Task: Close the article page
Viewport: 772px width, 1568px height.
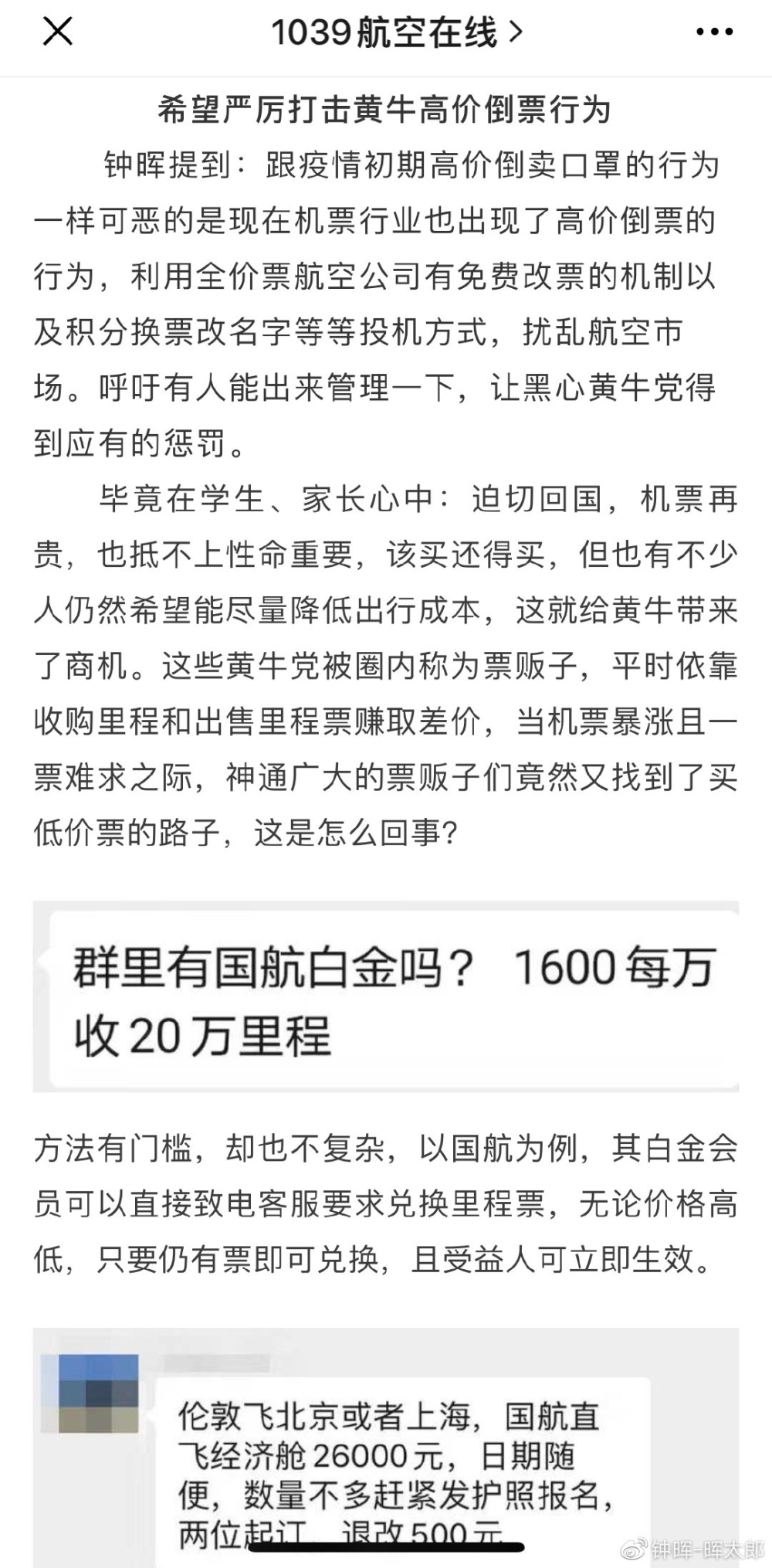Action: click(57, 32)
